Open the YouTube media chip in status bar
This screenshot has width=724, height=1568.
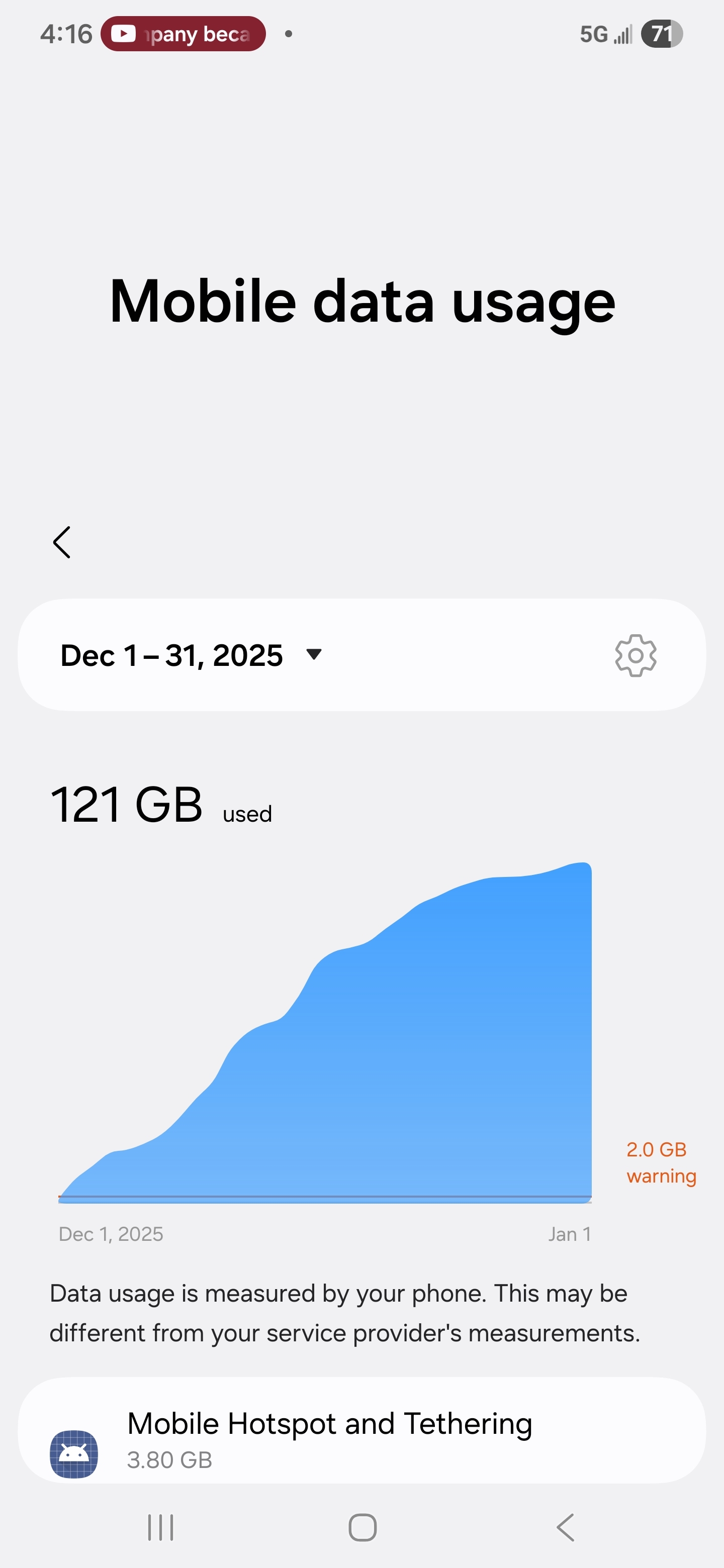[183, 34]
